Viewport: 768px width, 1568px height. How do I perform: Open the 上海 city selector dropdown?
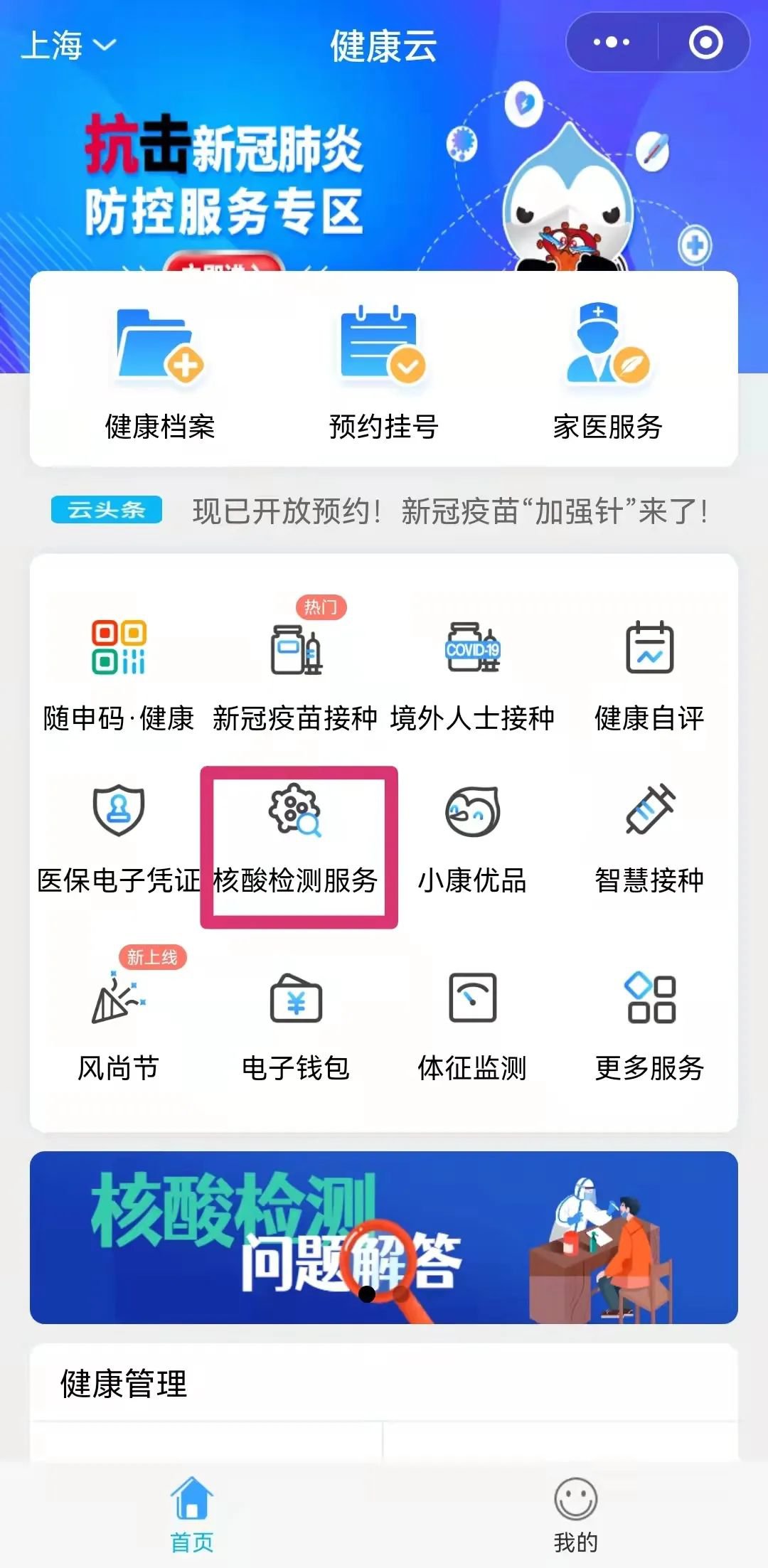tap(68, 45)
